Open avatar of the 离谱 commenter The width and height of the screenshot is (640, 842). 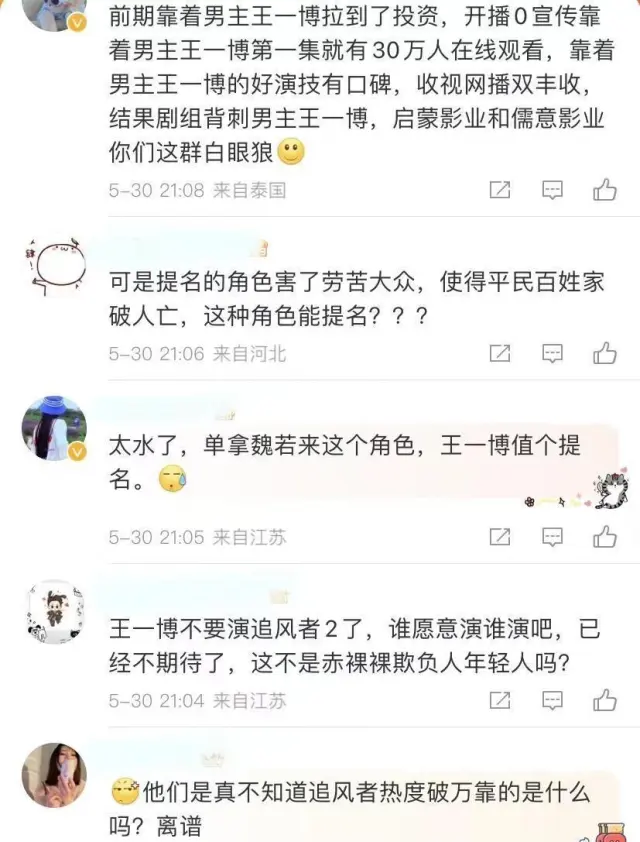54,776
